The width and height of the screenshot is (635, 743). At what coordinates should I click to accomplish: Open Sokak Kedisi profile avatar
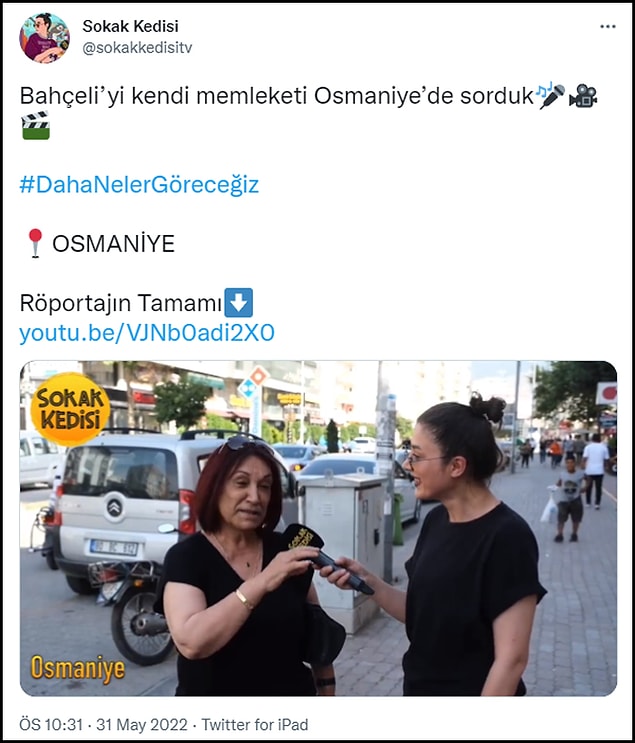pyautogui.click(x=45, y=38)
